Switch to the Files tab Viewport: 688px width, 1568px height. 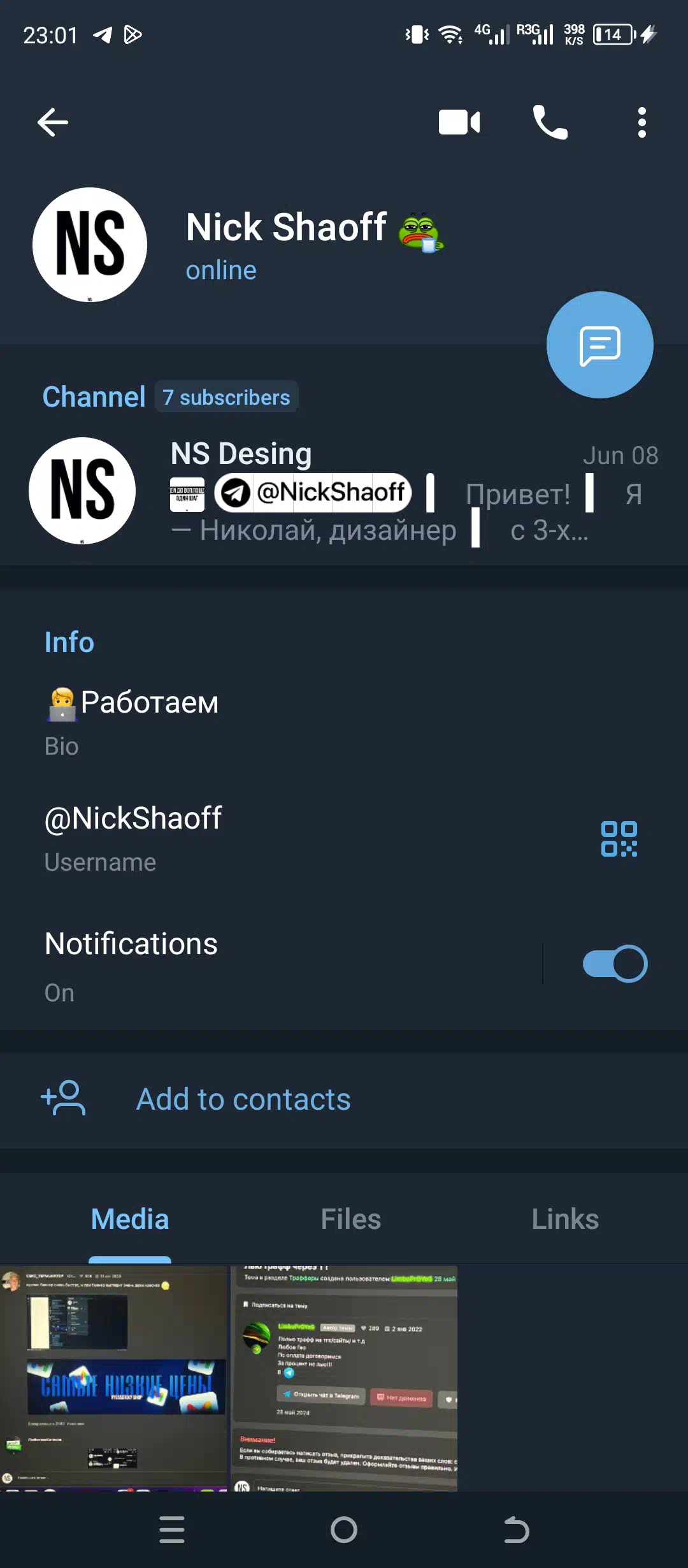point(350,1219)
